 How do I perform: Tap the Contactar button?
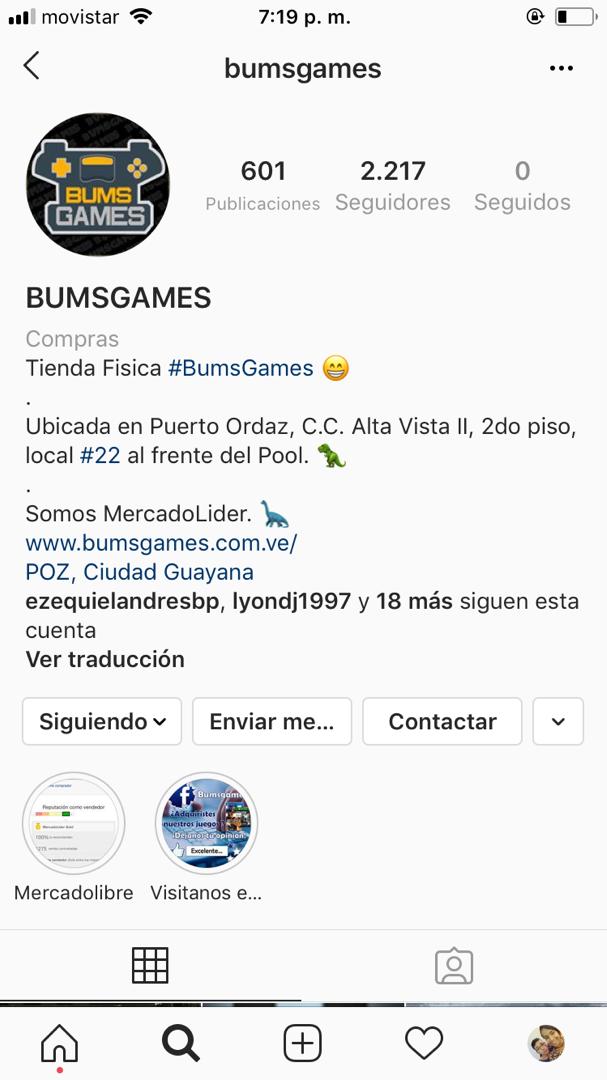point(442,721)
